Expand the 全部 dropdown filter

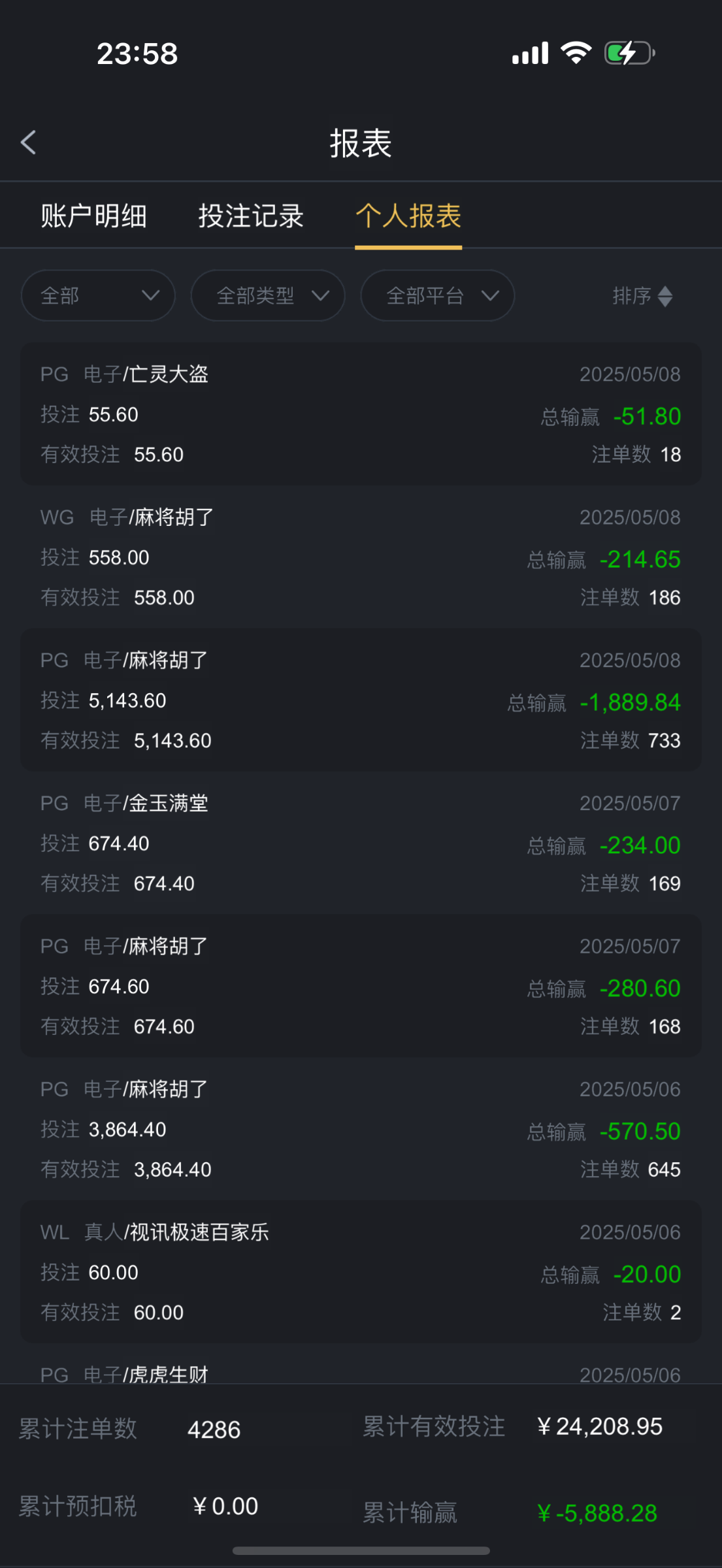(98, 296)
